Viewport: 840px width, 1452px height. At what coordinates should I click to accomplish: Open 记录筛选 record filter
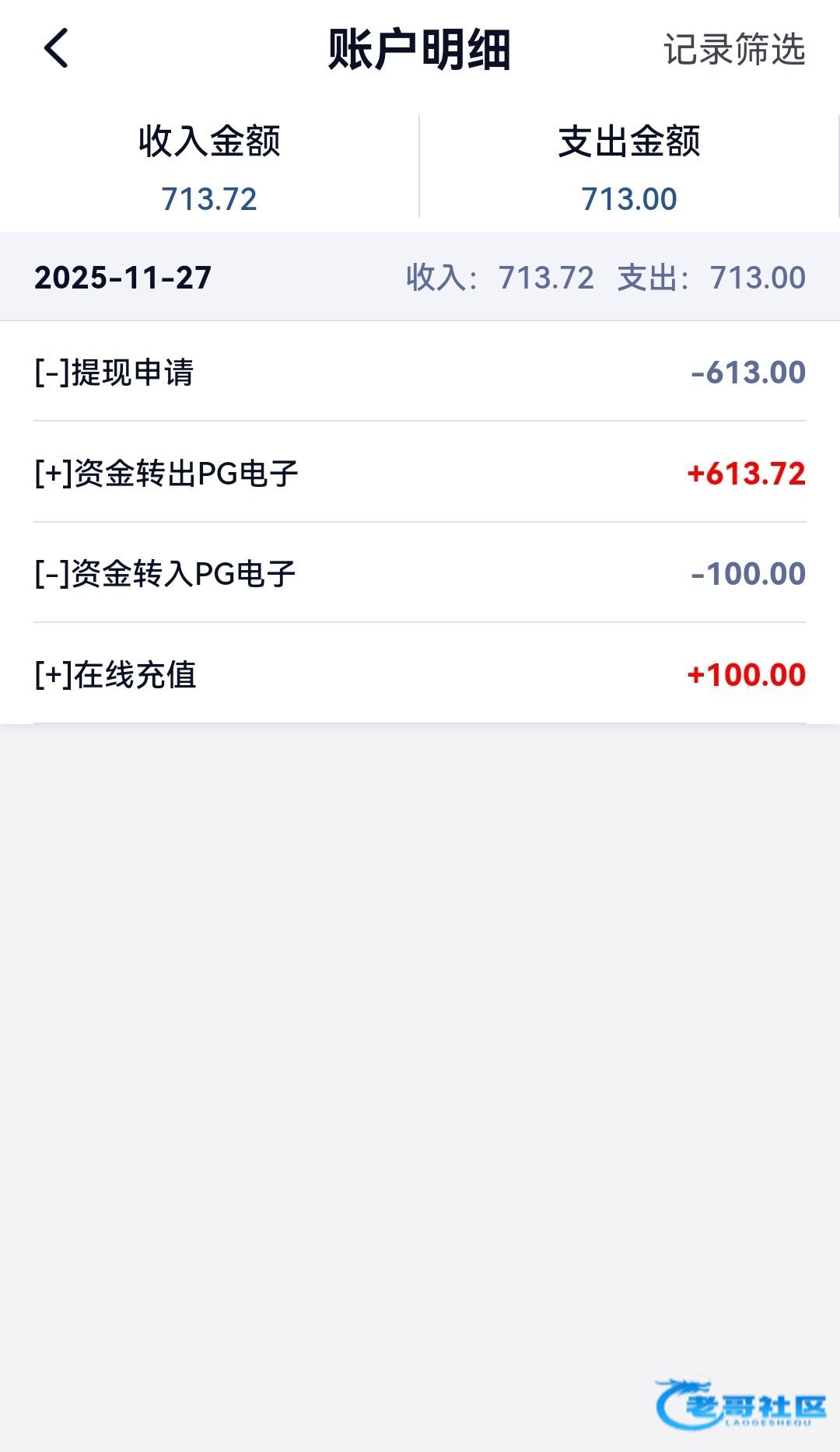tap(733, 50)
